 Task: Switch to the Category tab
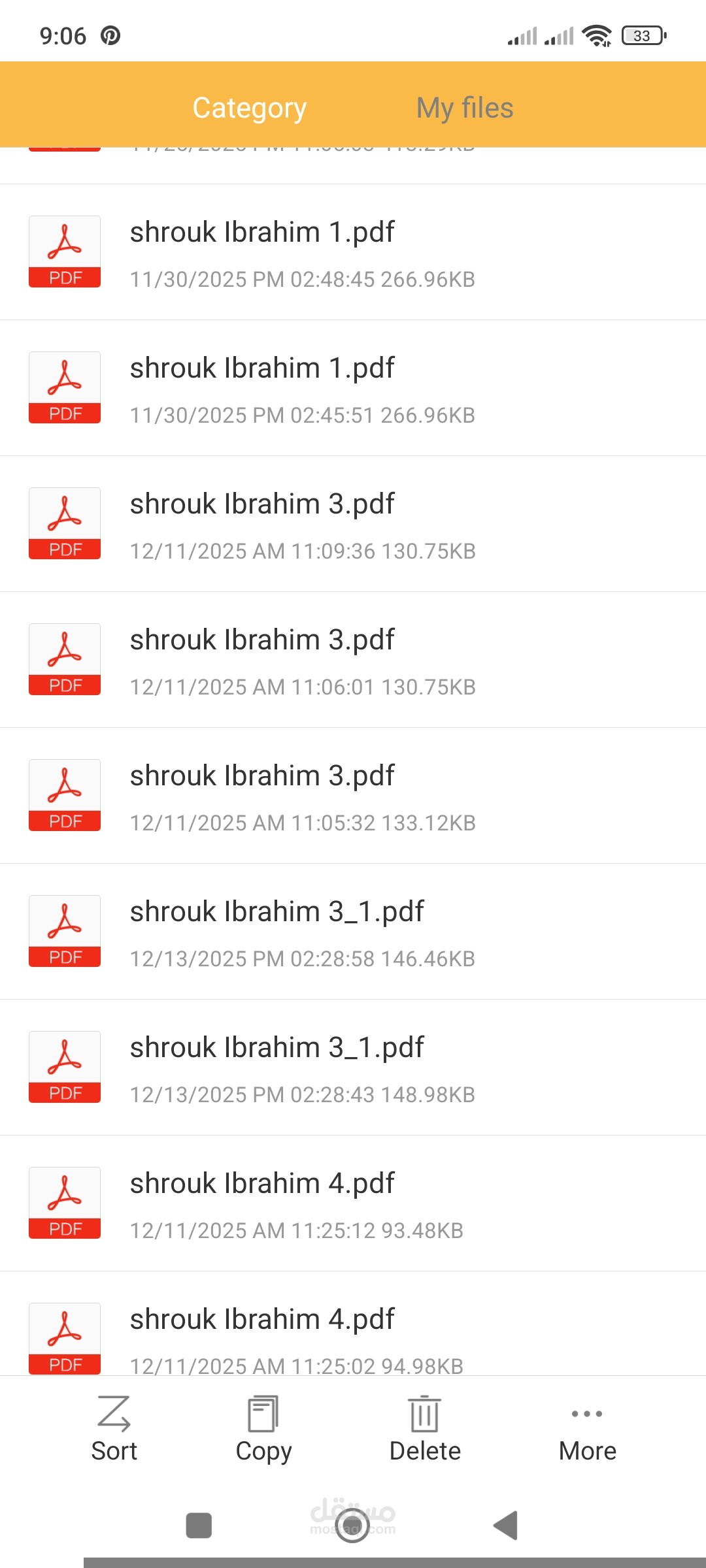tap(249, 108)
